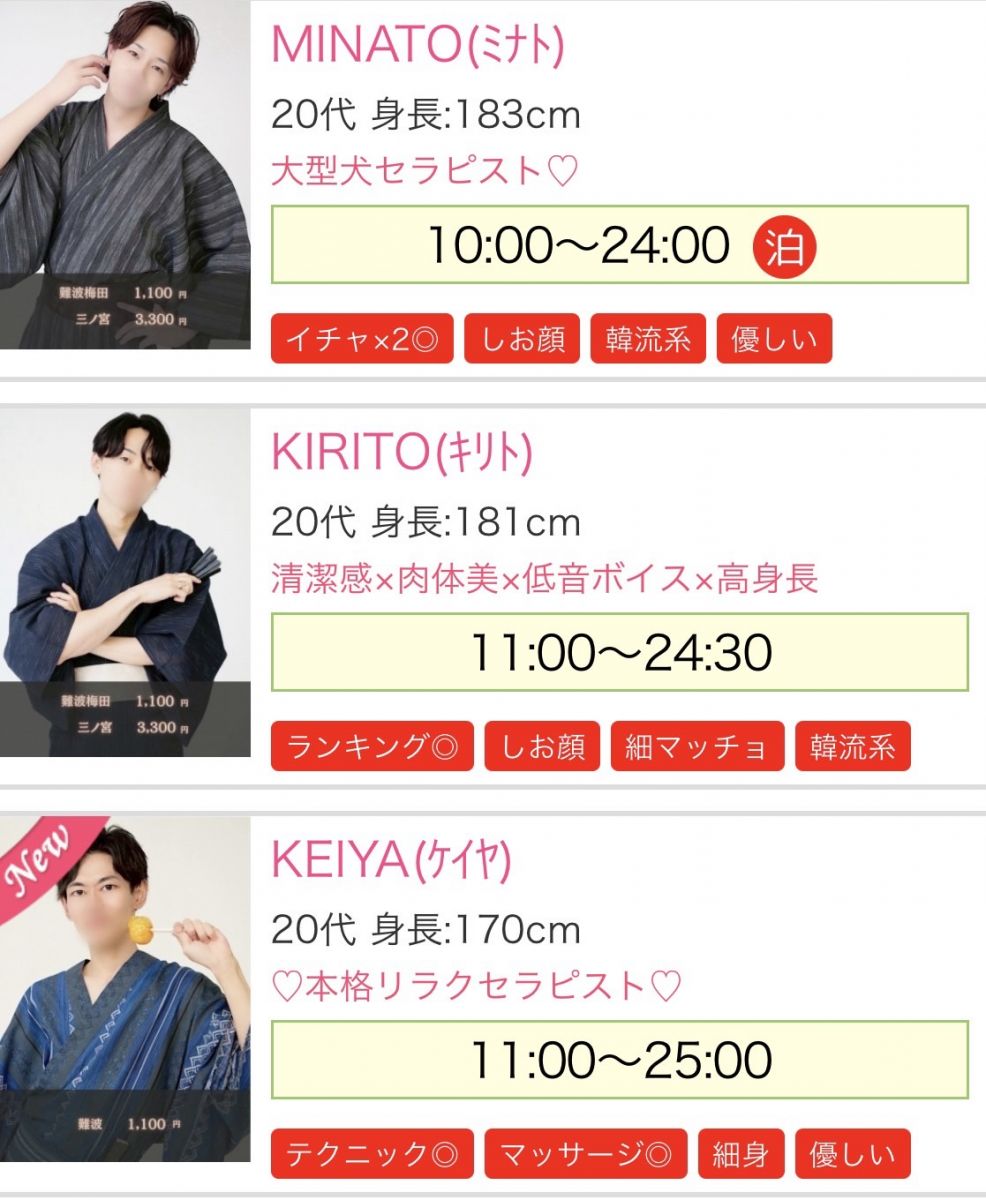Image resolution: width=986 pixels, height=1200 pixels.
Task: Choose the 細身 tag under KEIYA
Action: (741, 1155)
